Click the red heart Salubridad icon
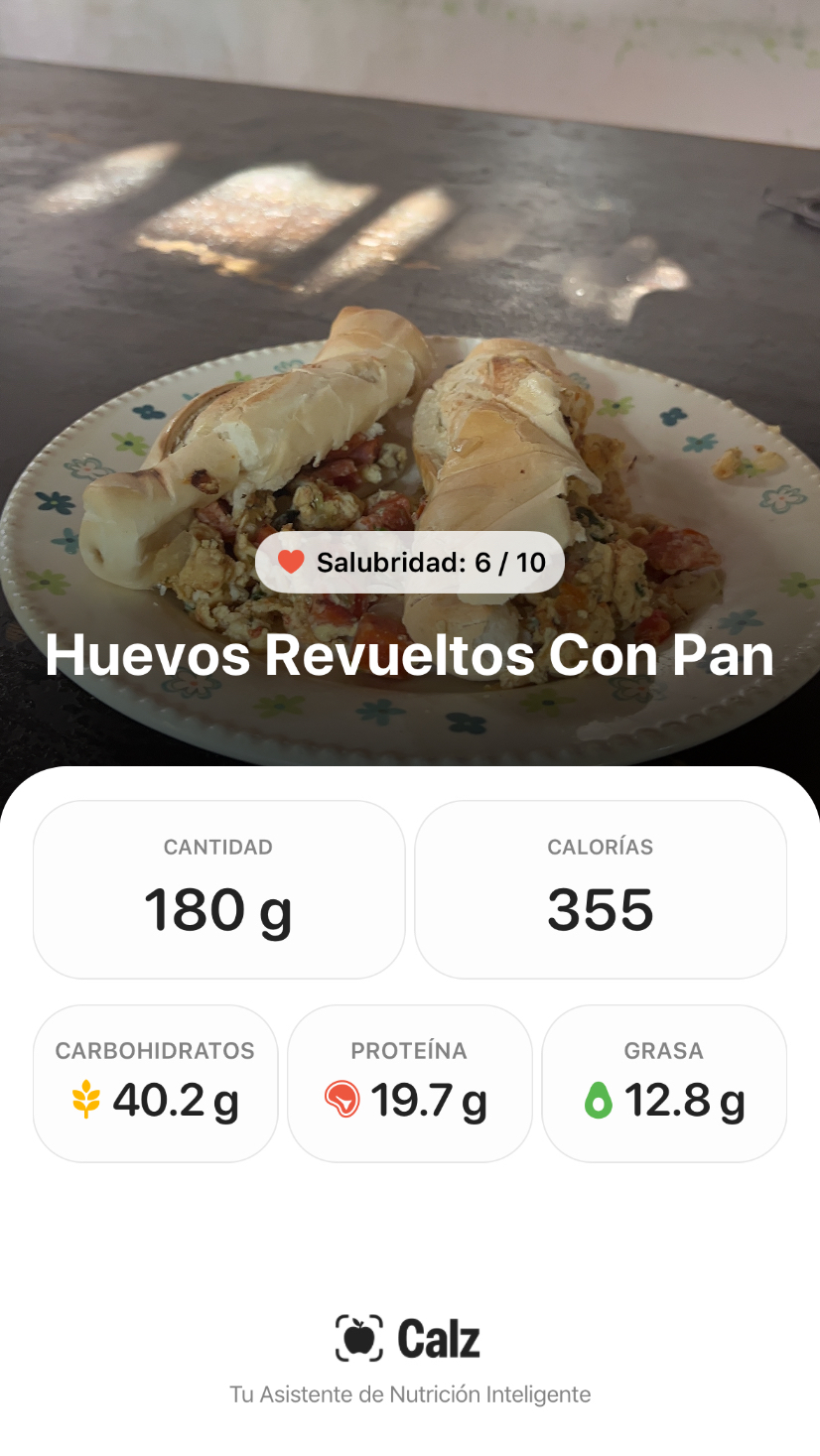 [291, 561]
